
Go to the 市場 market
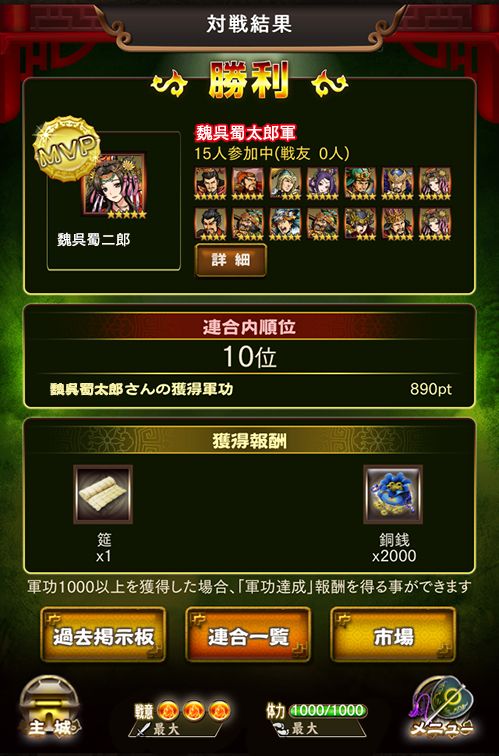(393, 634)
